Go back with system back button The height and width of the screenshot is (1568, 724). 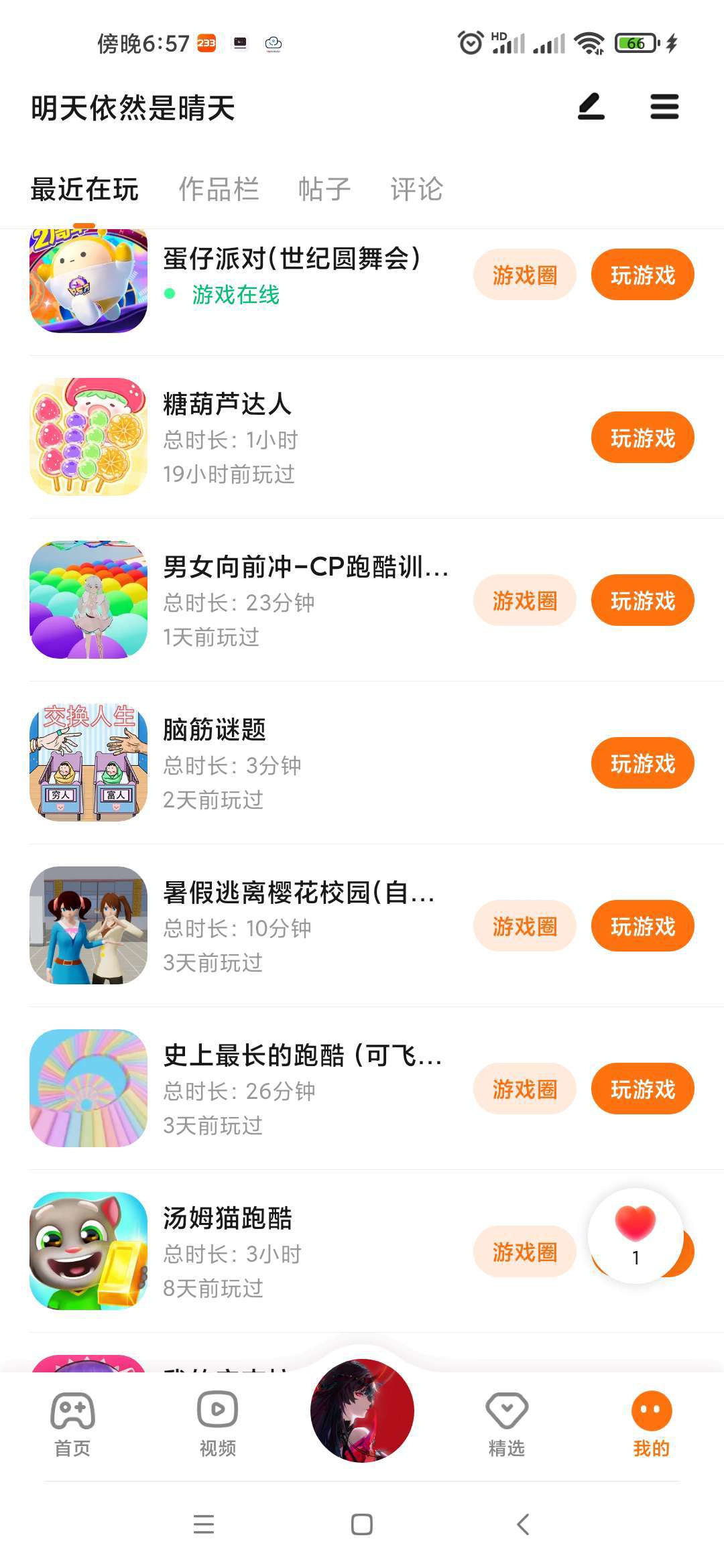[x=524, y=1524]
